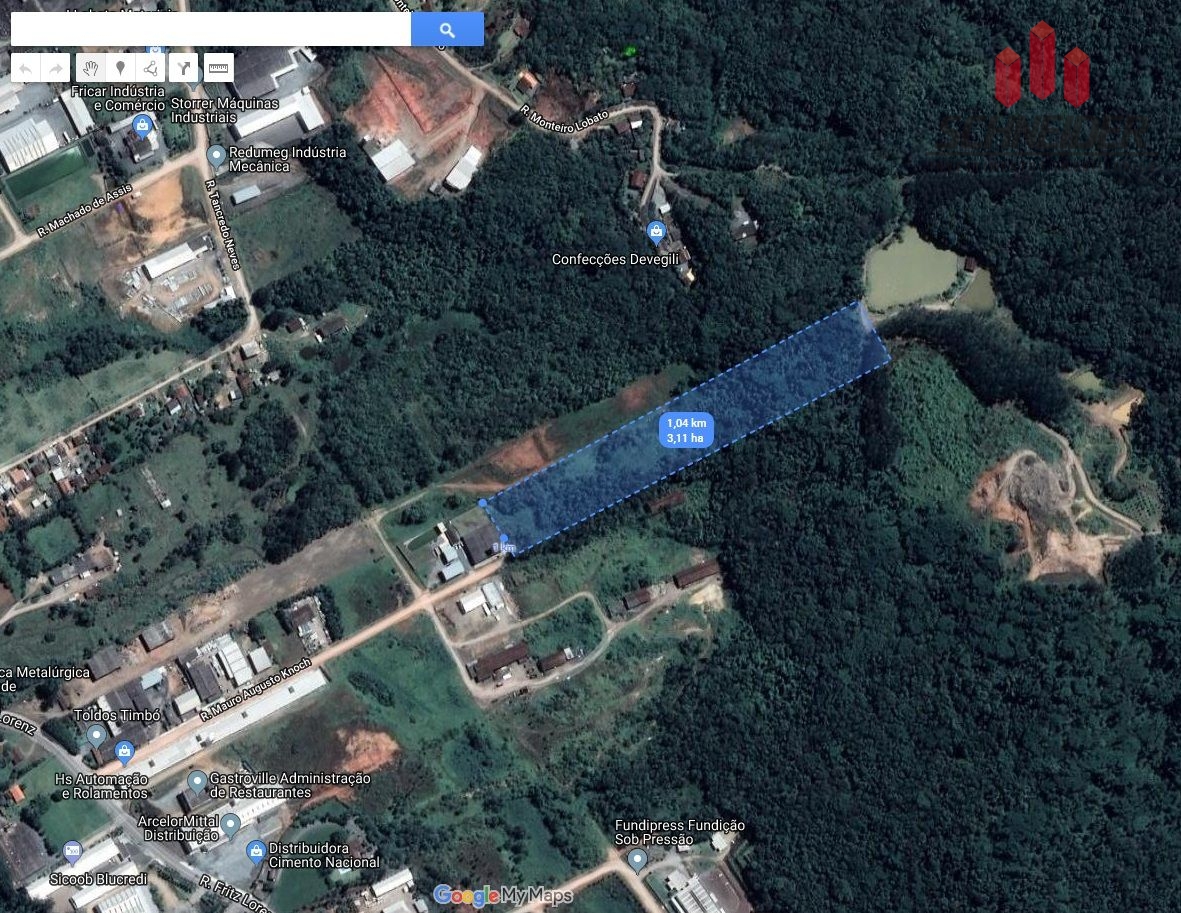Open the Gastroville Administração de Restaurantes pin
This screenshot has width=1181, height=913.
[197, 781]
